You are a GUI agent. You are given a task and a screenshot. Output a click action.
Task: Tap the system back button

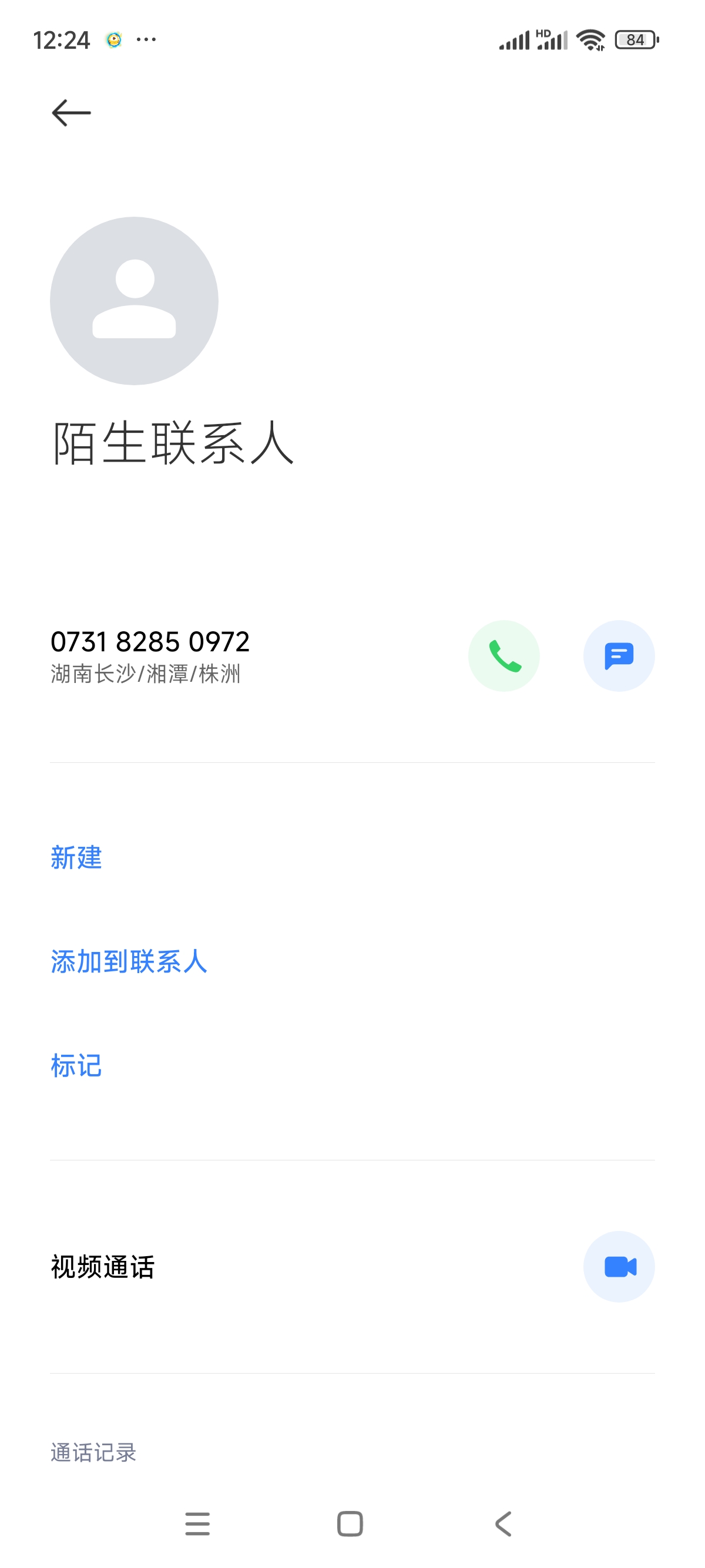click(x=503, y=1523)
